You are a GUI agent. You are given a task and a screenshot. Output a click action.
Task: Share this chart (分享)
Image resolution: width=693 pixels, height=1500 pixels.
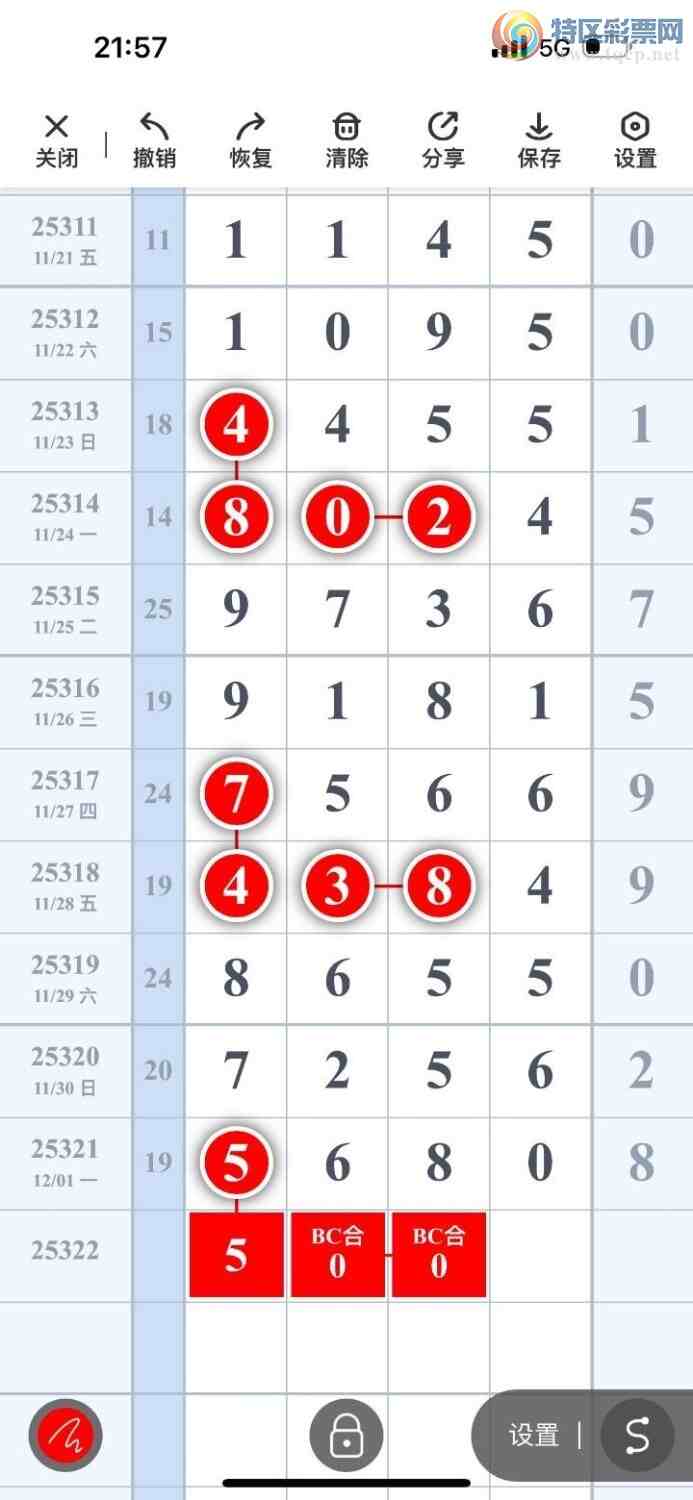[443, 140]
